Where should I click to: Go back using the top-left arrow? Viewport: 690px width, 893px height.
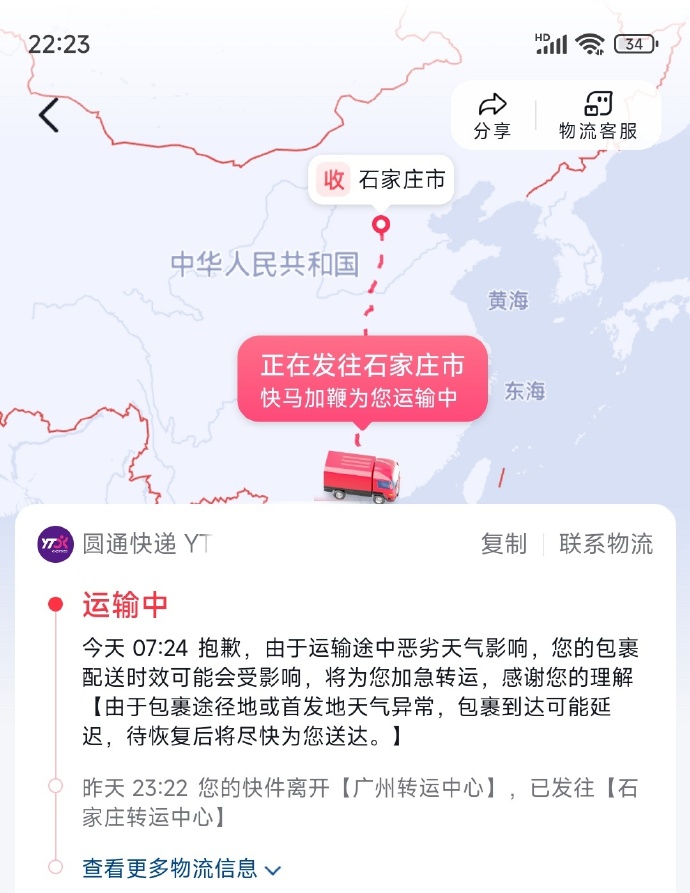[49, 116]
